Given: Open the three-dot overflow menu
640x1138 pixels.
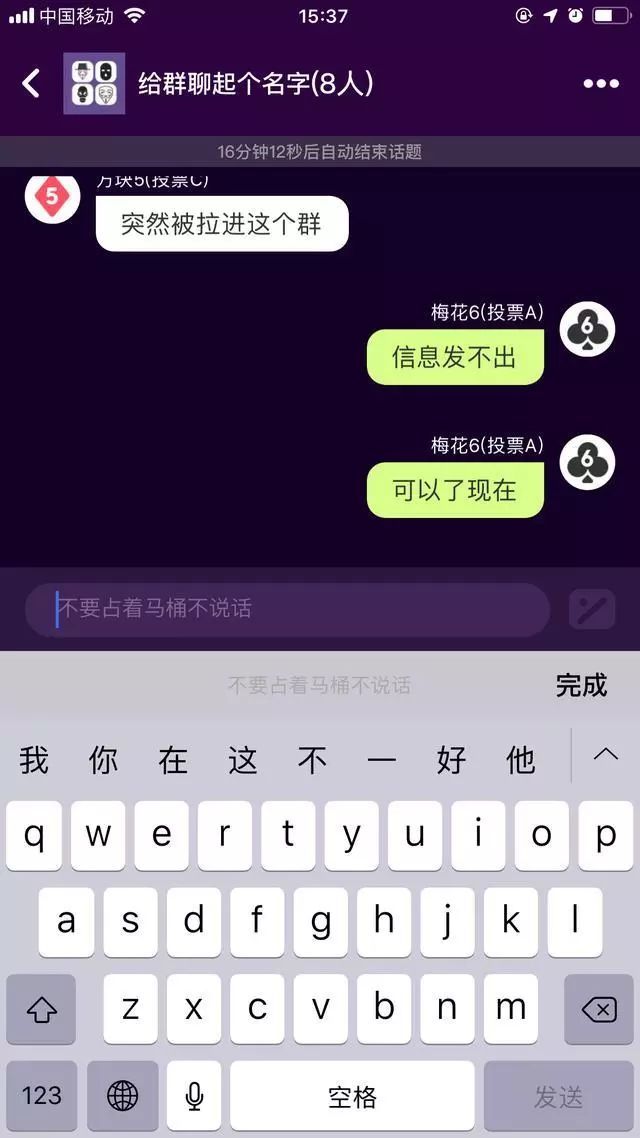Looking at the screenshot, I should click(x=600, y=84).
